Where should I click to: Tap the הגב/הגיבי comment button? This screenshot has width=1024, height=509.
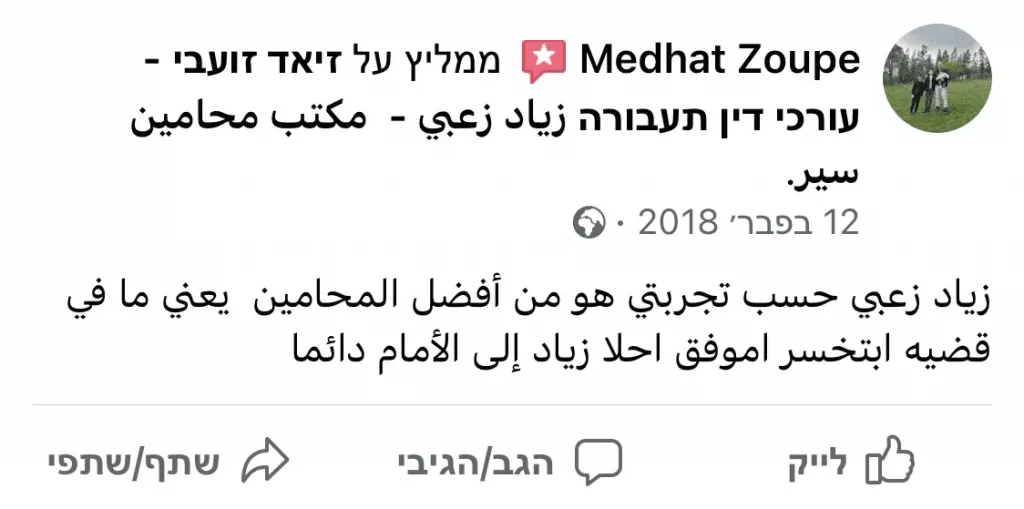[x=510, y=462]
